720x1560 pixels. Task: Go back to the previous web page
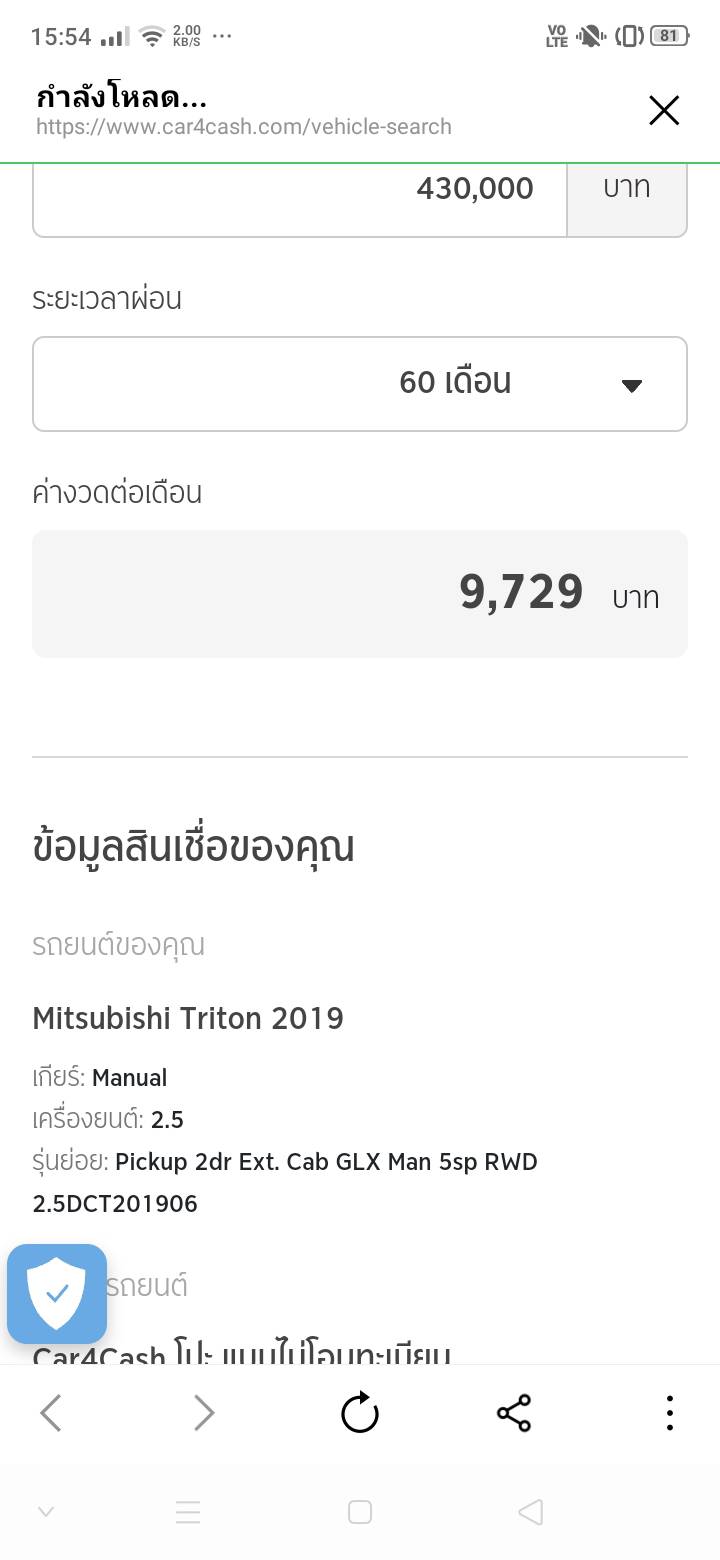[x=51, y=1413]
